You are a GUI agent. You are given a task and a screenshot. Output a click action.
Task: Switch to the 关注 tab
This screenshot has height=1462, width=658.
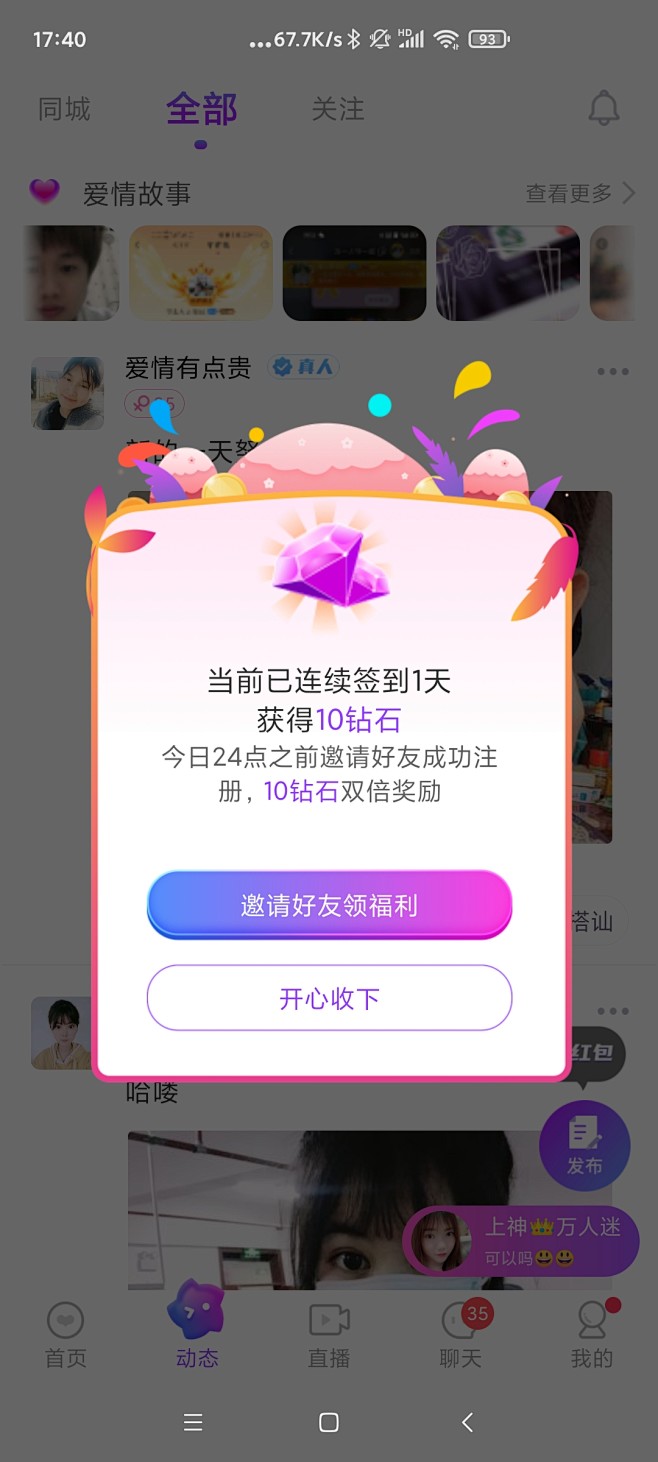coord(337,109)
